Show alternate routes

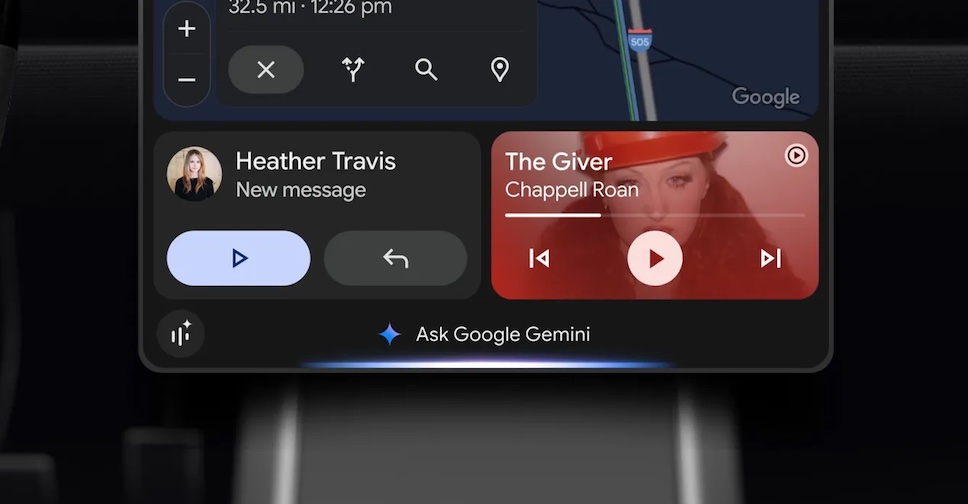click(x=353, y=69)
